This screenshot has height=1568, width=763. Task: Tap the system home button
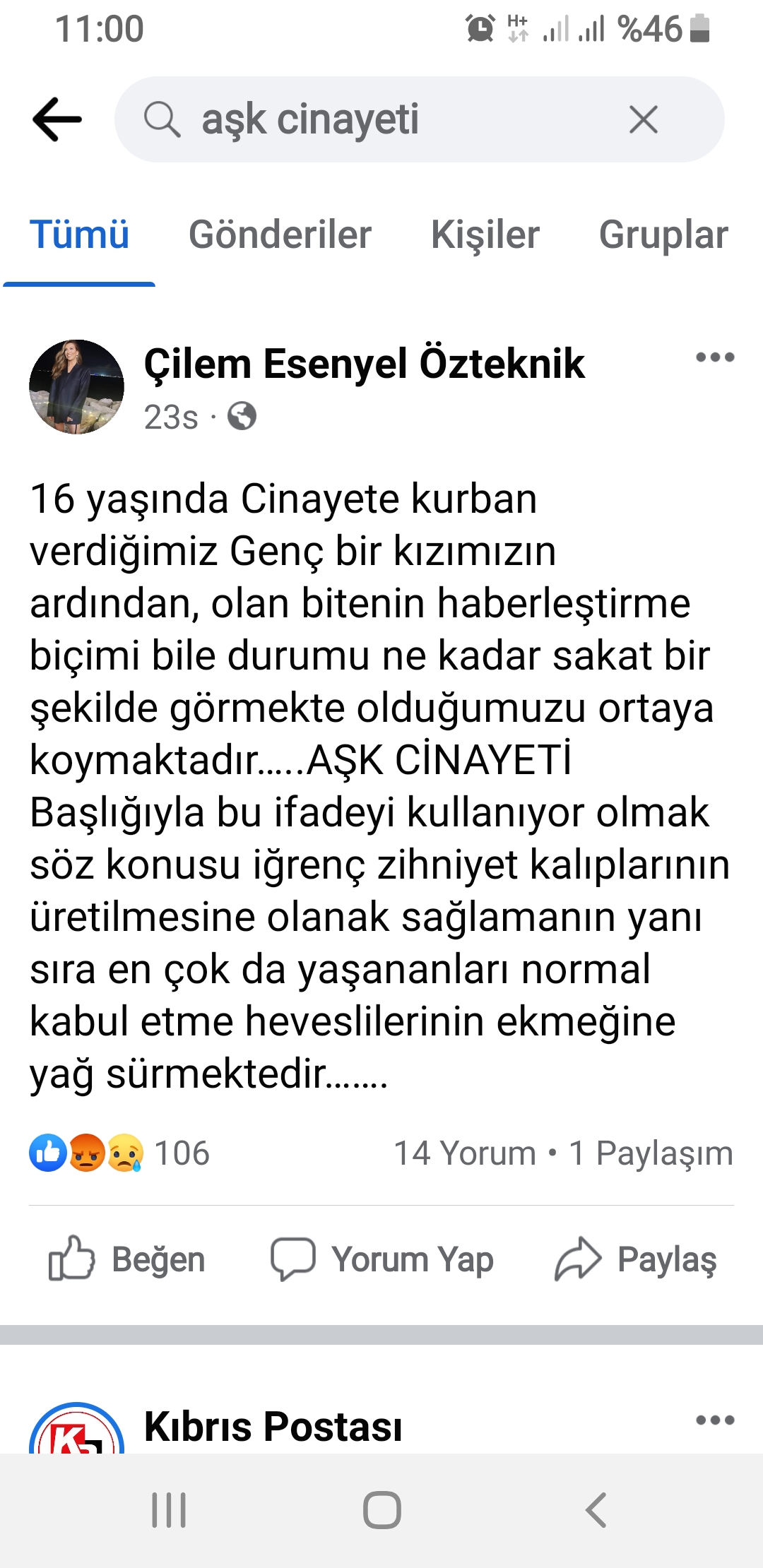coord(381,1510)
